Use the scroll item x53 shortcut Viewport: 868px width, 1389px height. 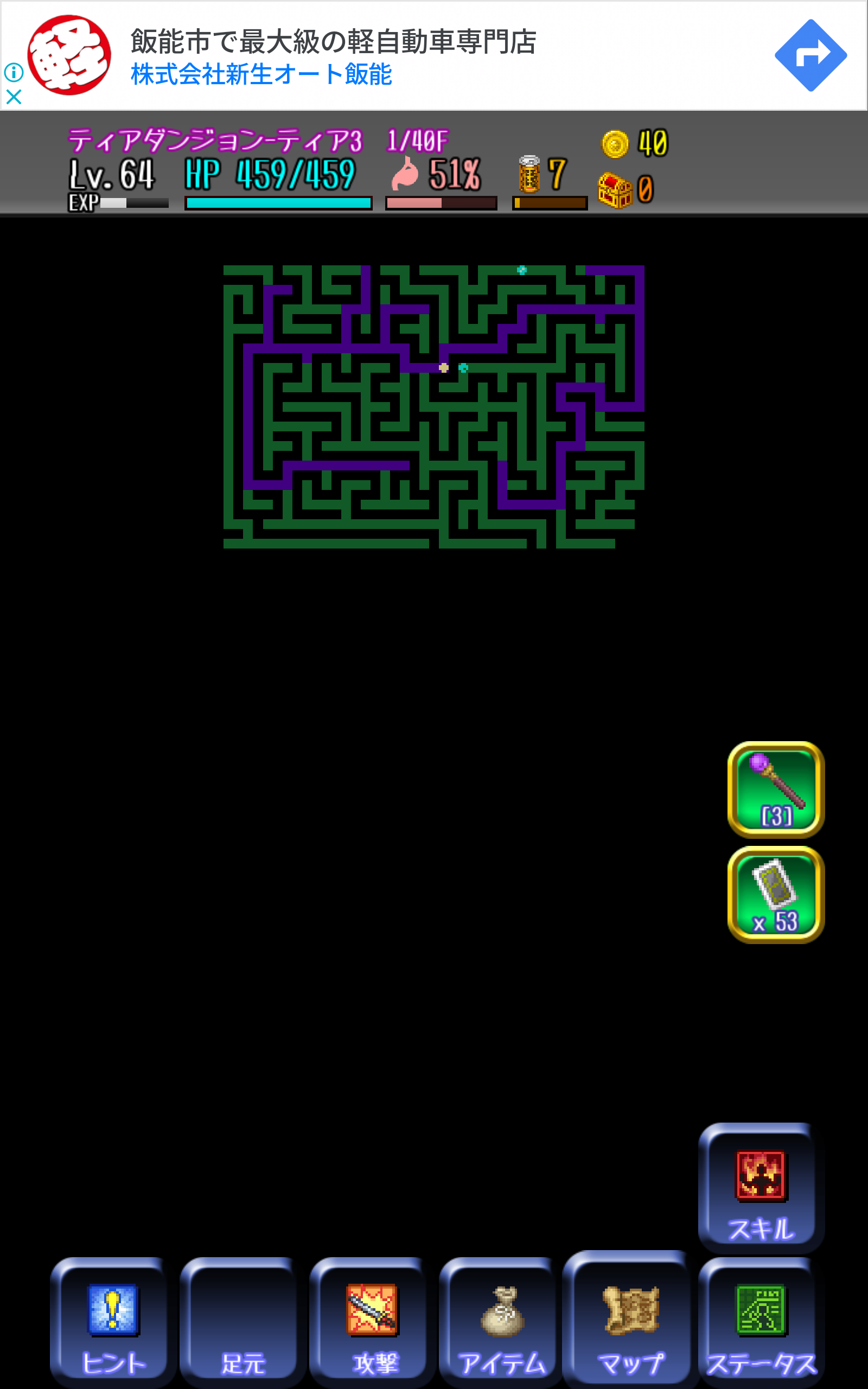point(775,894)
